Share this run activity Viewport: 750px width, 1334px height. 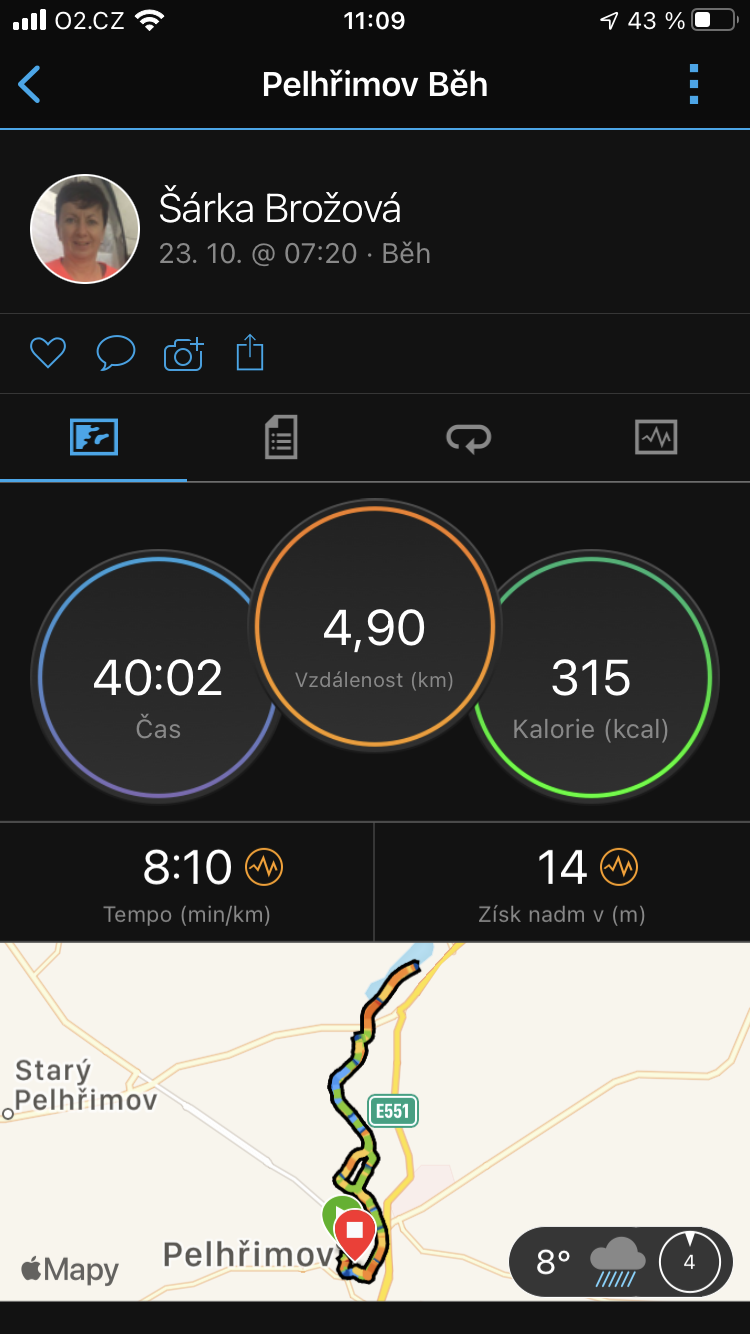tap(250, 353)
